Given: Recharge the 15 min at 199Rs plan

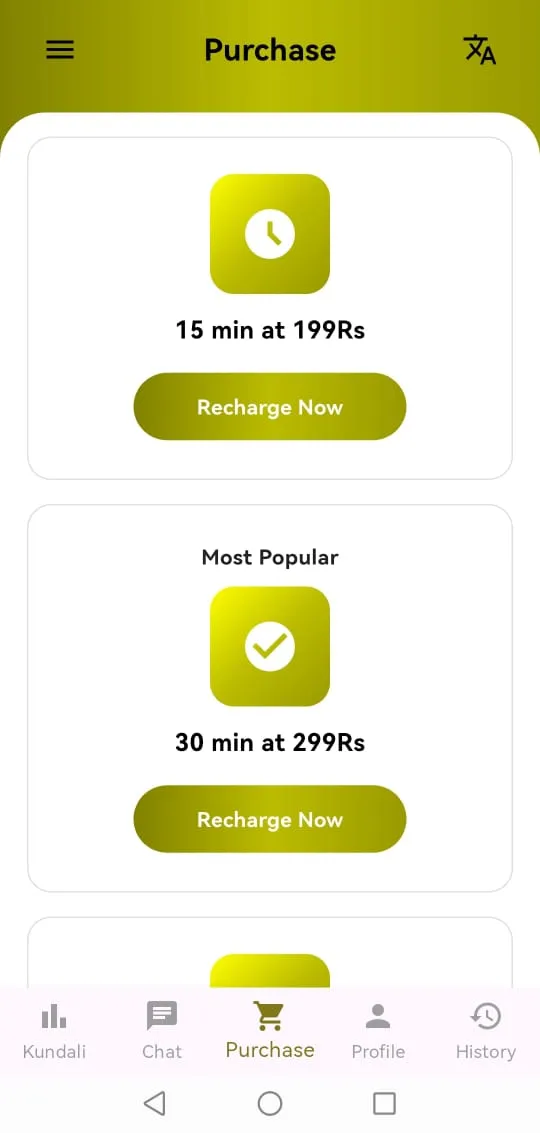Looking at the screenshot, I should [x=270, y=407].
